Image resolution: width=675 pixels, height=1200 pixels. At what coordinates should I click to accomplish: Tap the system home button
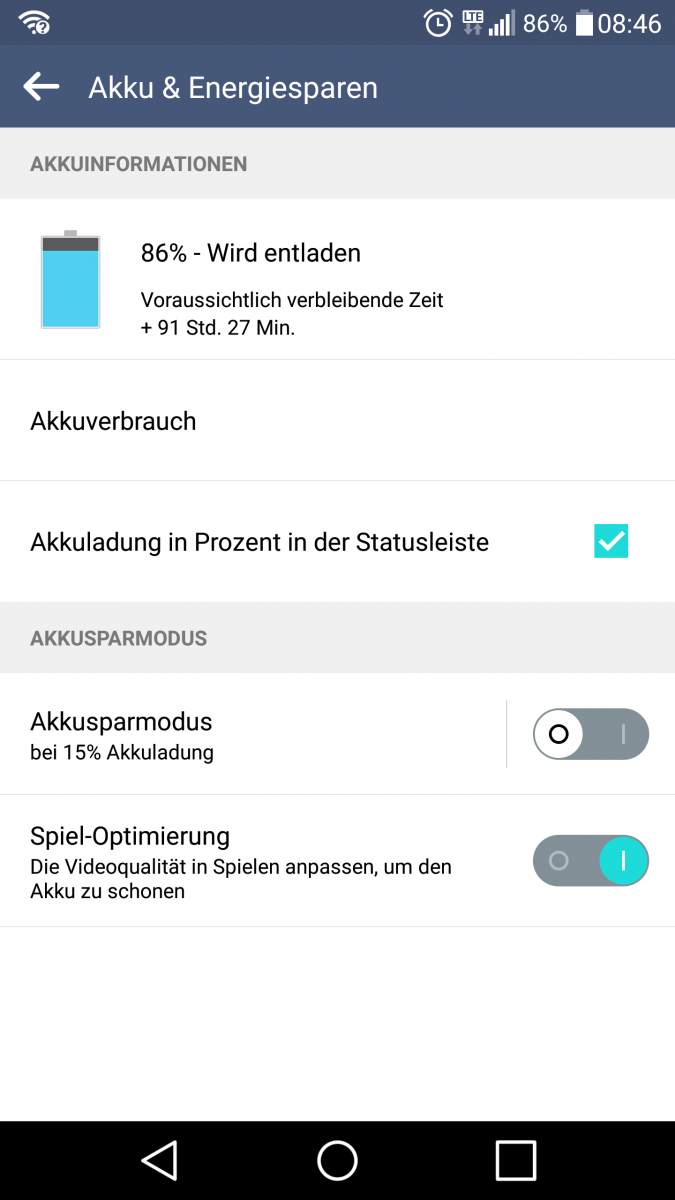point(337,1160)
